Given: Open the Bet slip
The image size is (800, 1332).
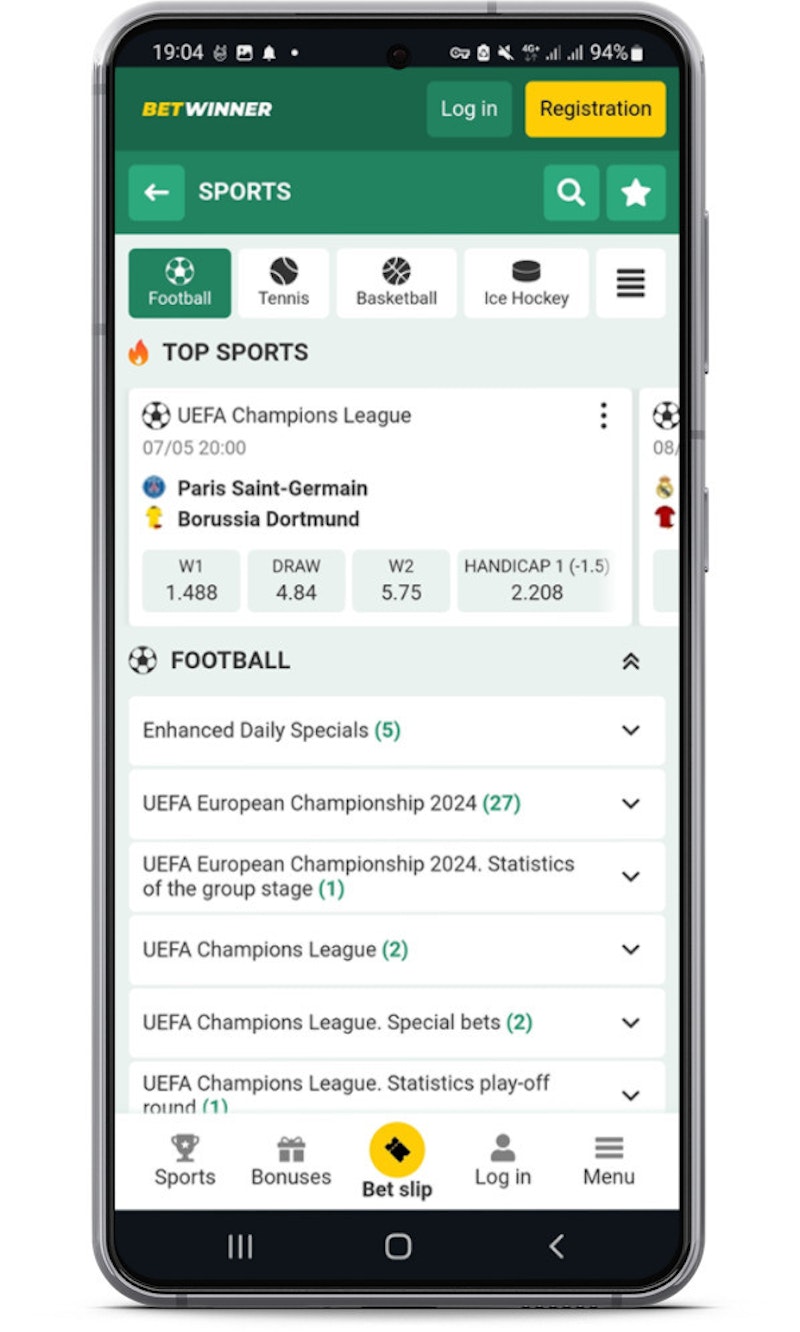Looking at the screenshot, I should [397, 1160].
